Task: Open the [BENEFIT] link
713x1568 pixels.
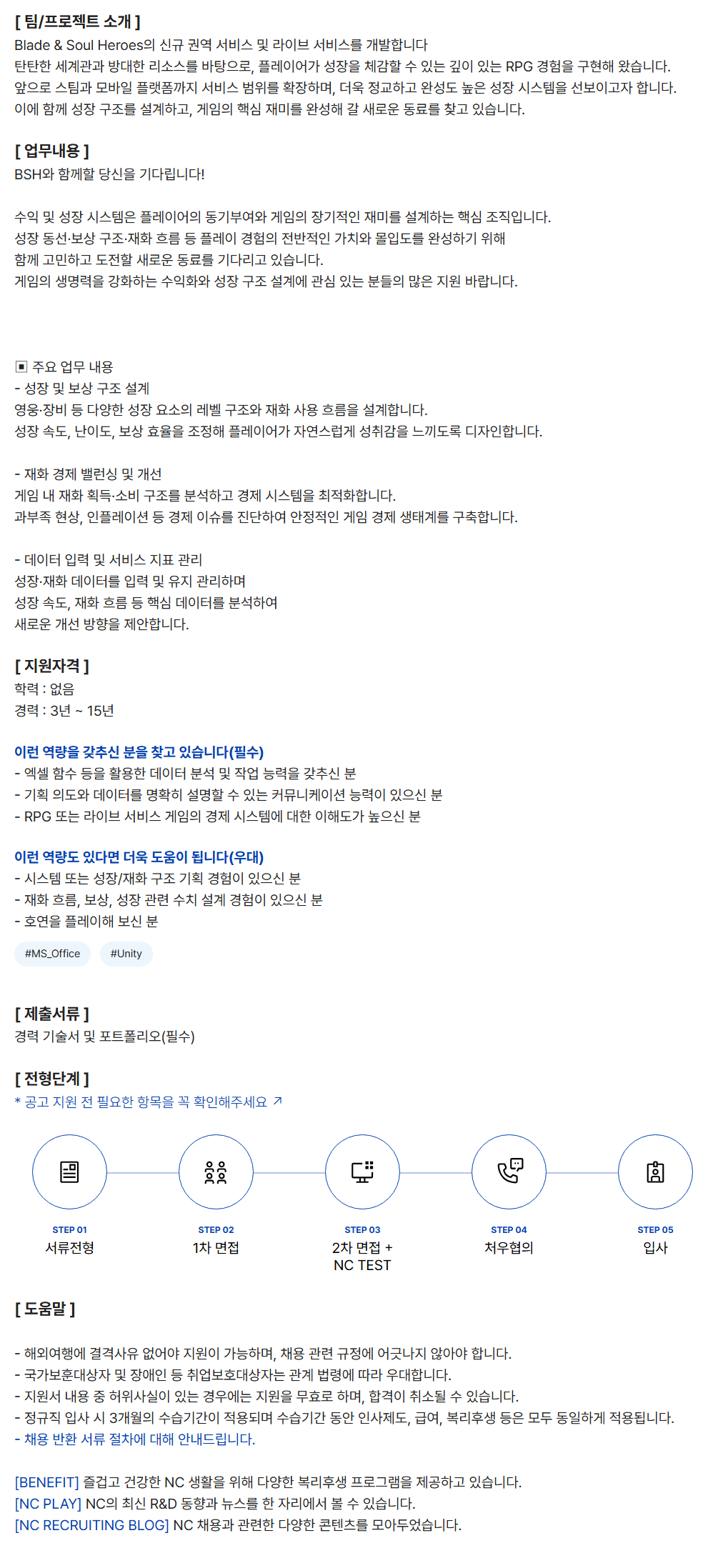Action: tap(46, 1482)
